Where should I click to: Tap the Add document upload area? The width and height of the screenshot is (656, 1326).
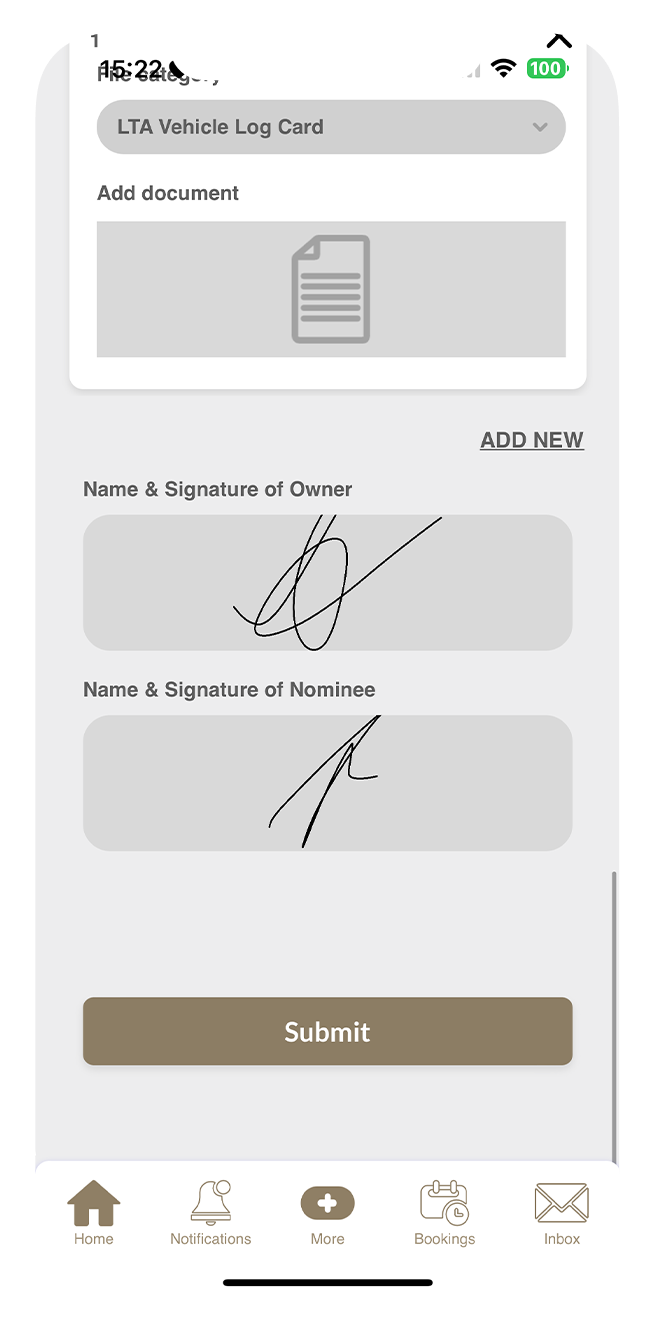pos(331,289)
